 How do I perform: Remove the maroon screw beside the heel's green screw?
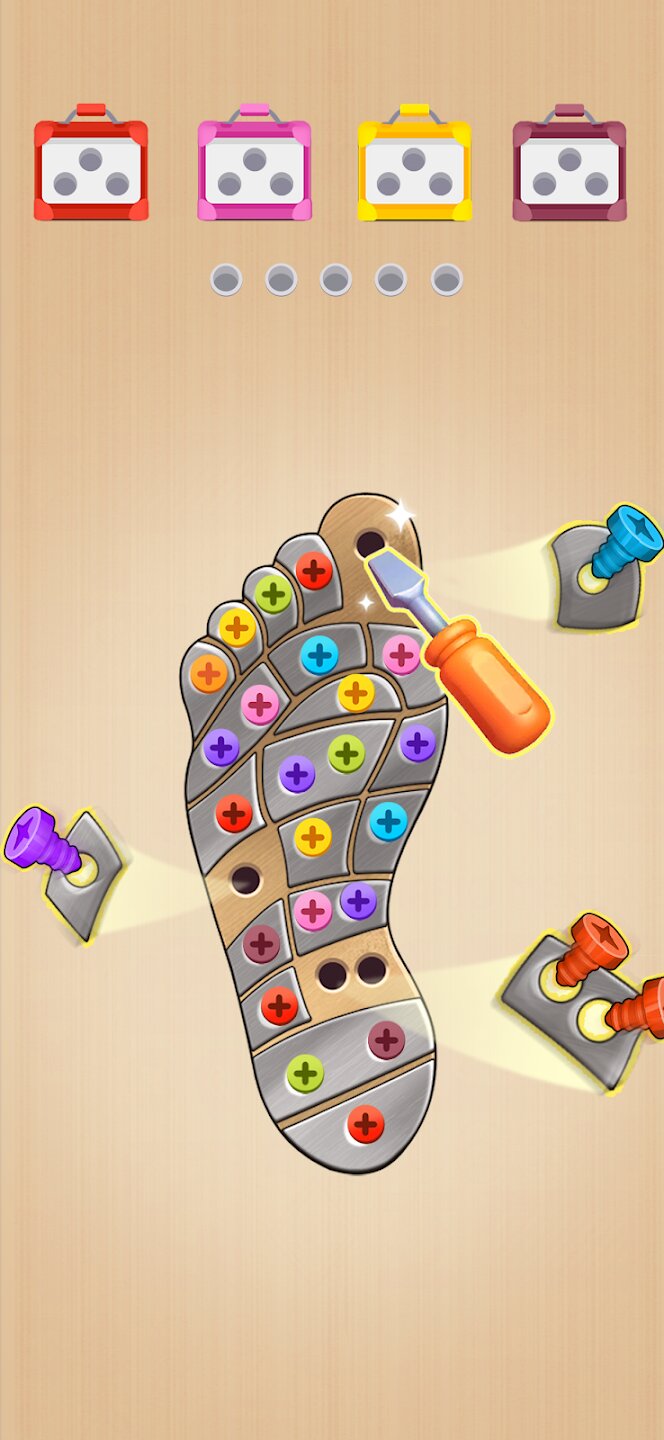click(x=386, y=1040)
